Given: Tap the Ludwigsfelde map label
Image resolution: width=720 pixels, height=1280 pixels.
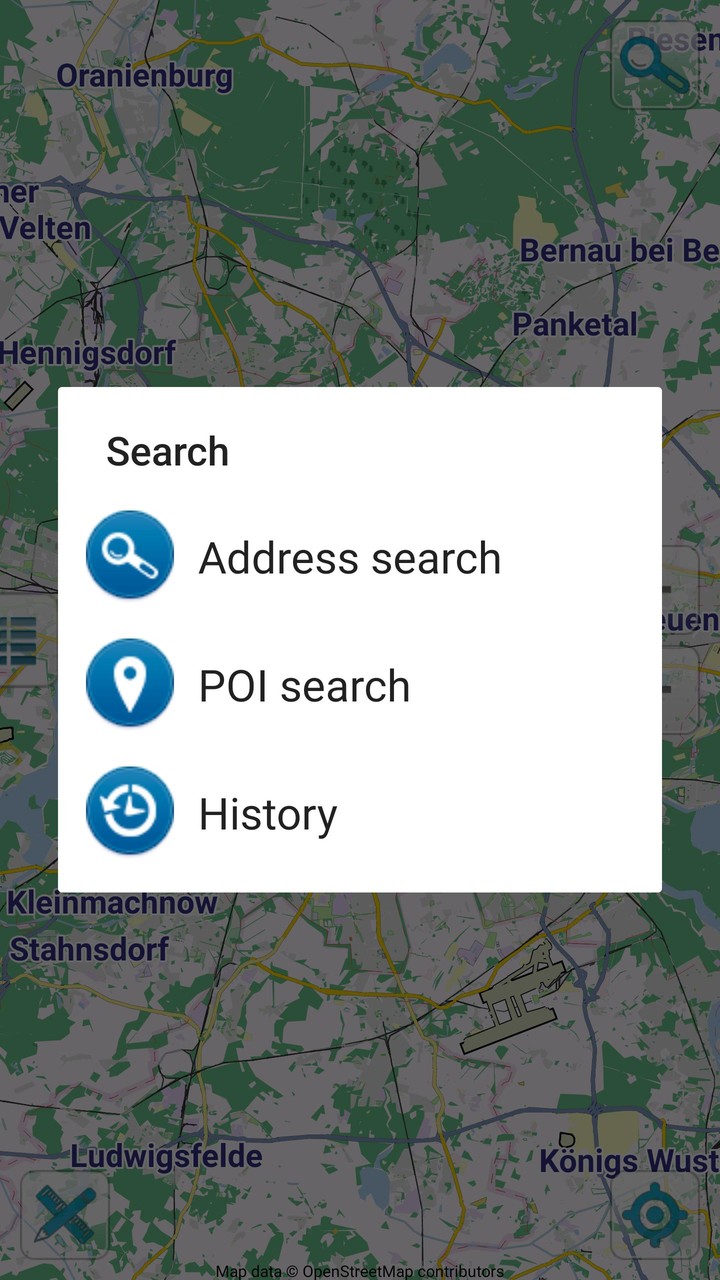Looking at the screenshot, I should (x=166, y=1156).
